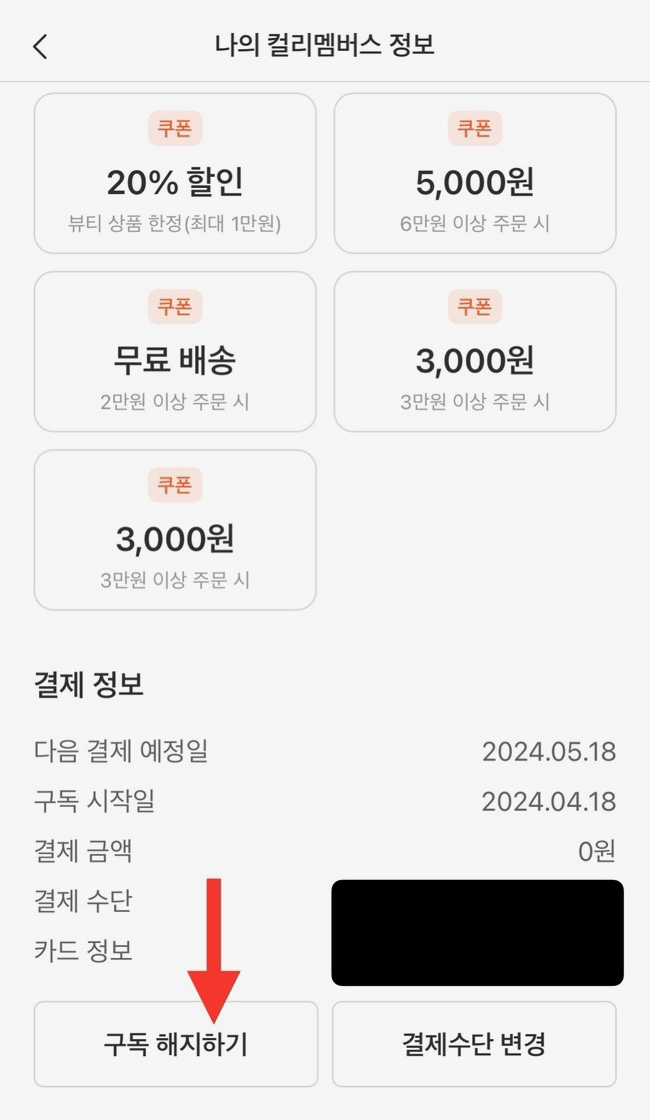Go back from 나의 컬리멤버스 정보
The image size is (650, 1120).
[x=40, y=46]
